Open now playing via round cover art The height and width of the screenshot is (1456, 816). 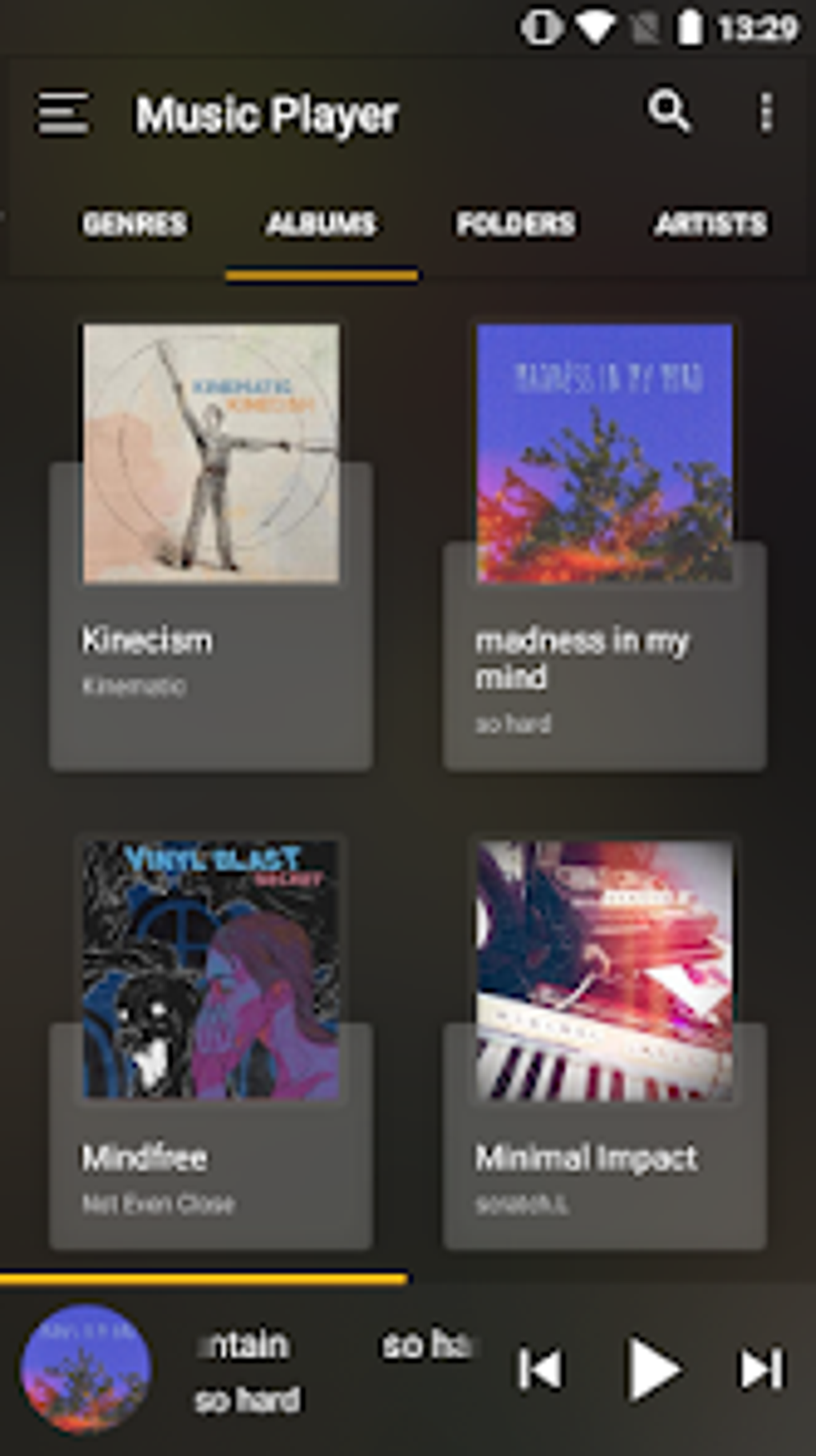coord(86,1370)
